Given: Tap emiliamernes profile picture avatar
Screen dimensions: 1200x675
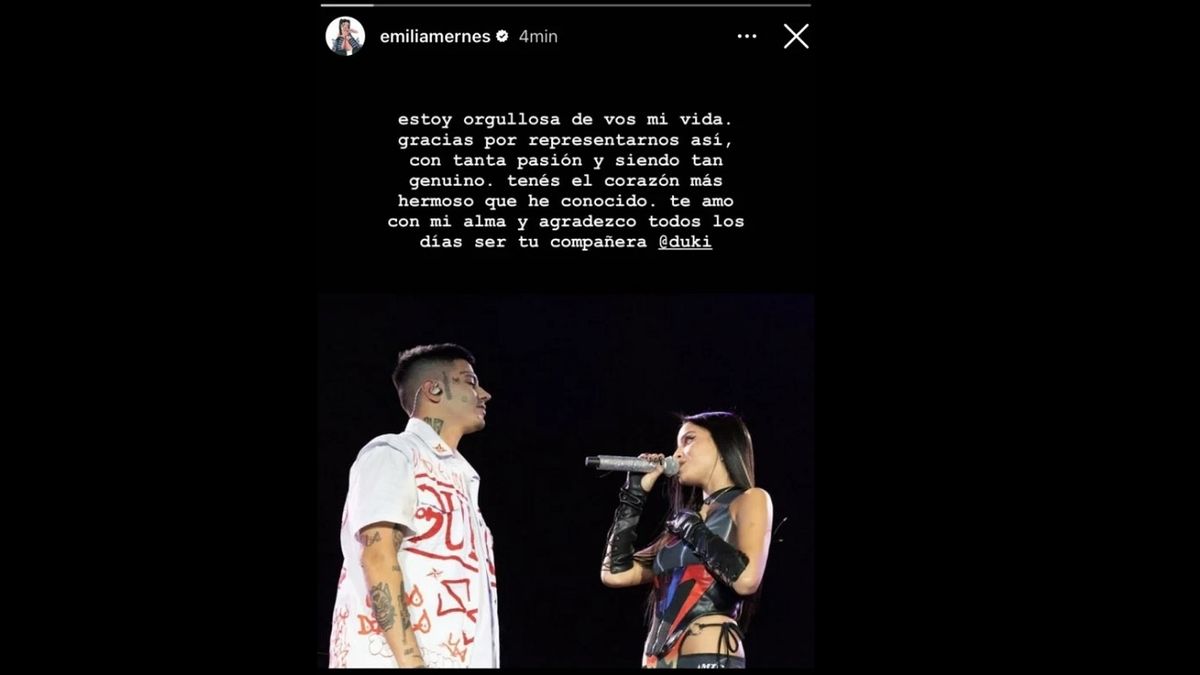Looking at the screenshot, I should point(345,36).
